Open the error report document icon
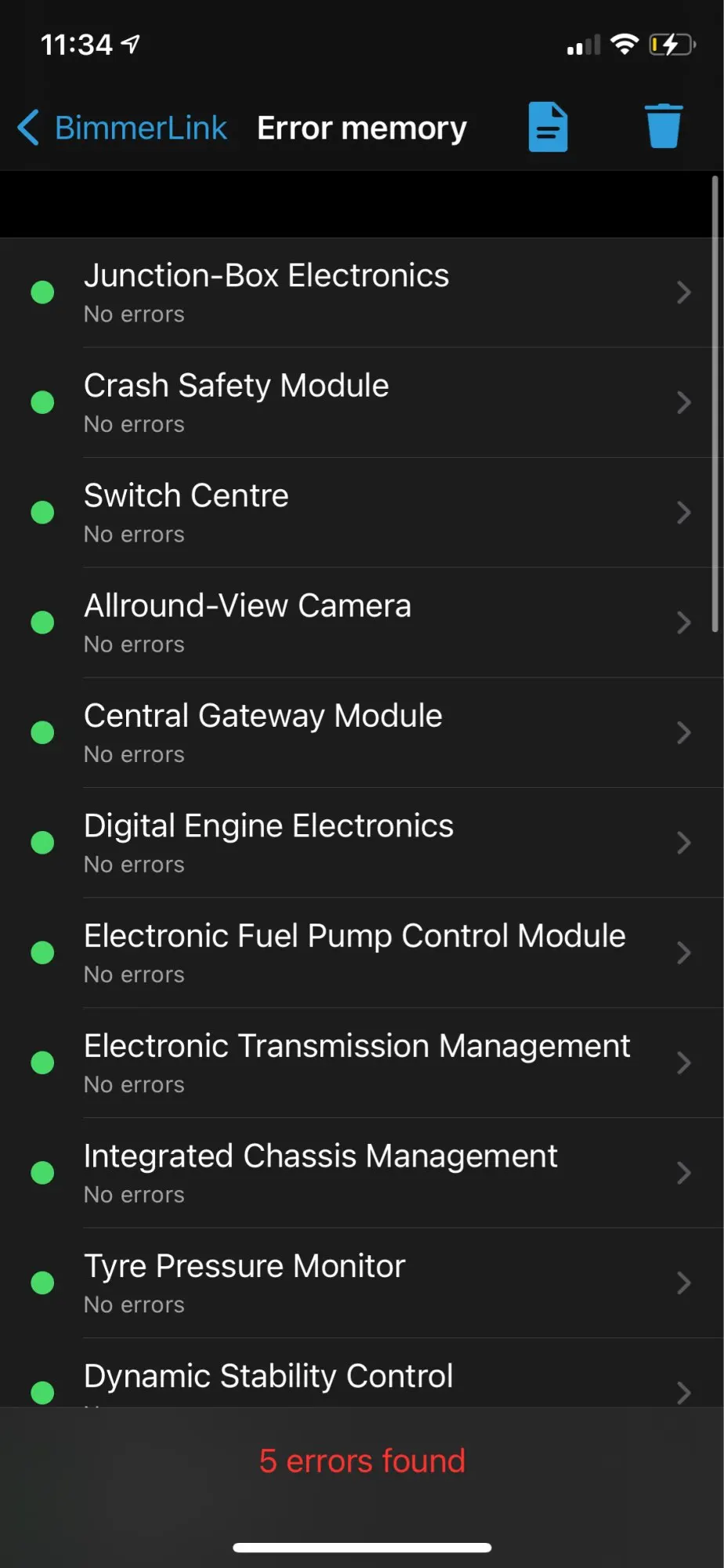This screenshot has height=1568, width=724. pyautogui.click(x=548, y=127)
